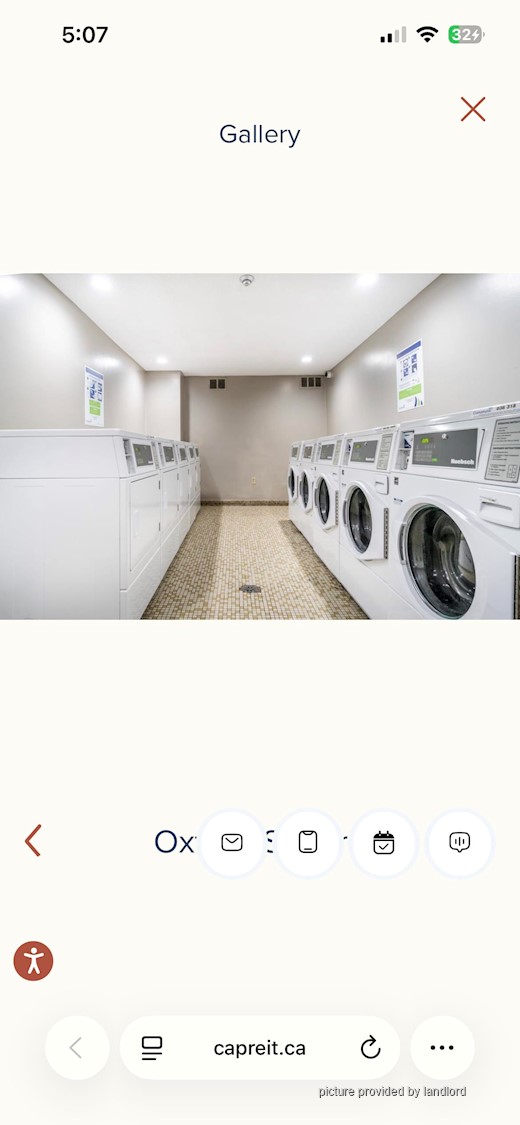Tap the capreit.ca address bar
The width and height of the screenshot is (520, 1125).
point(260,1048)
